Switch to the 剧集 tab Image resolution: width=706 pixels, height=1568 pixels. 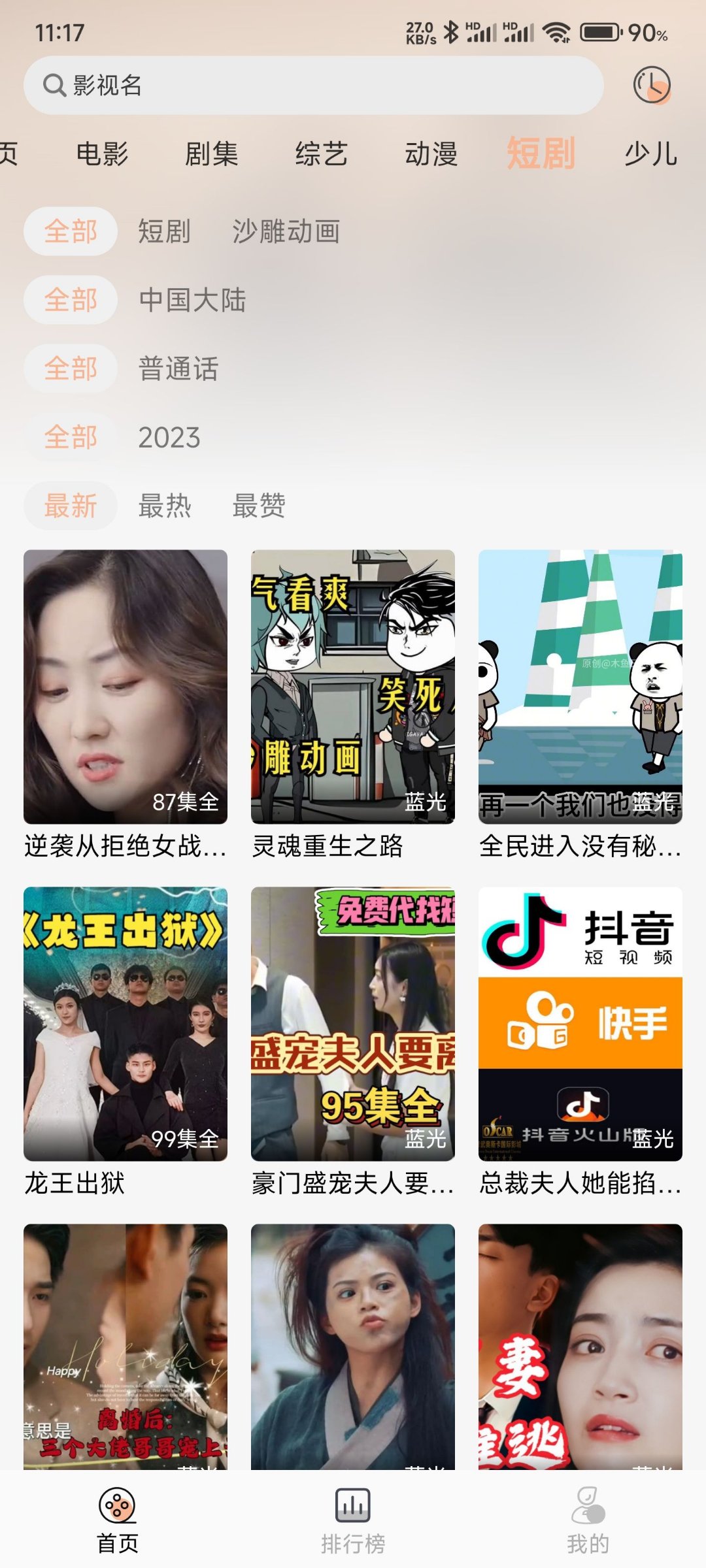(211, 154)
